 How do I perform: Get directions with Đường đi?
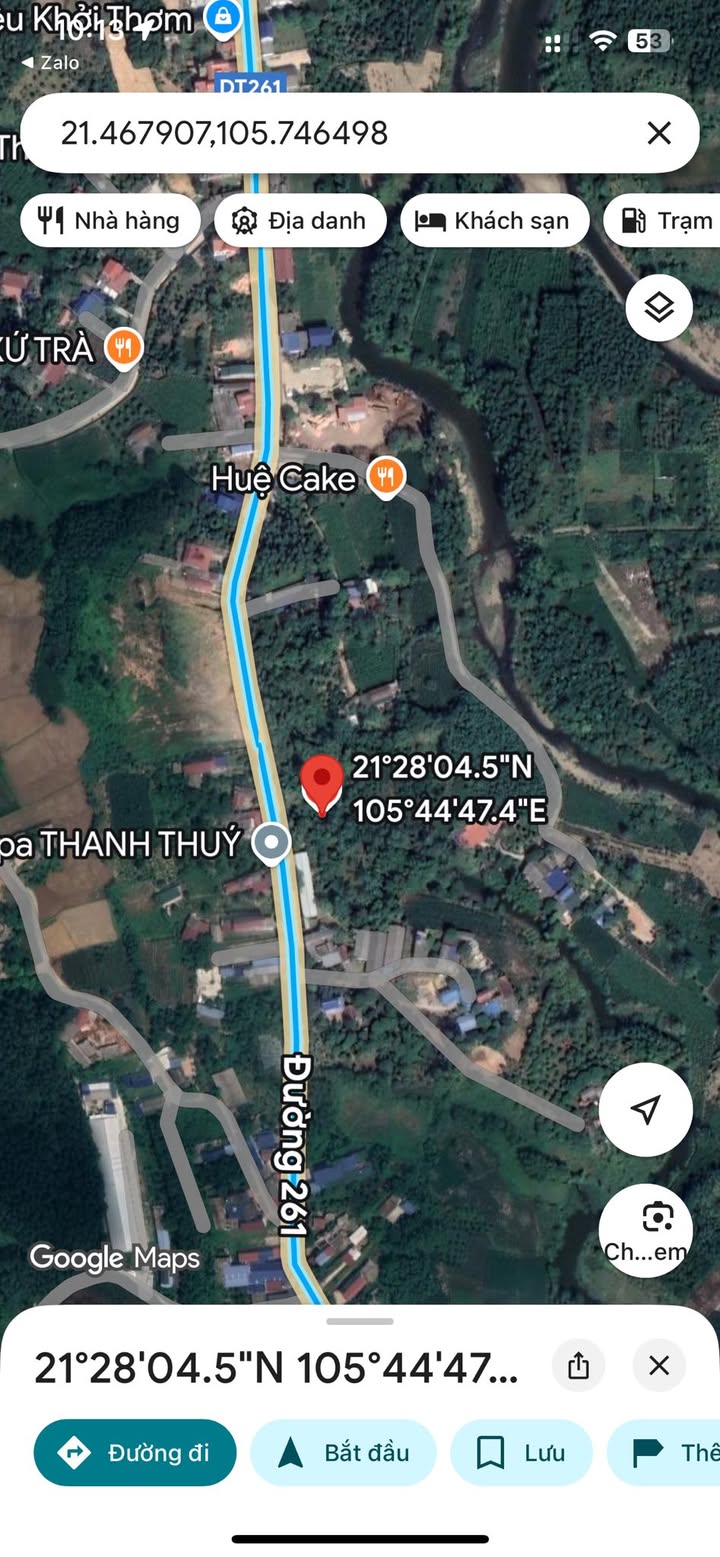tap(136, 1452)
